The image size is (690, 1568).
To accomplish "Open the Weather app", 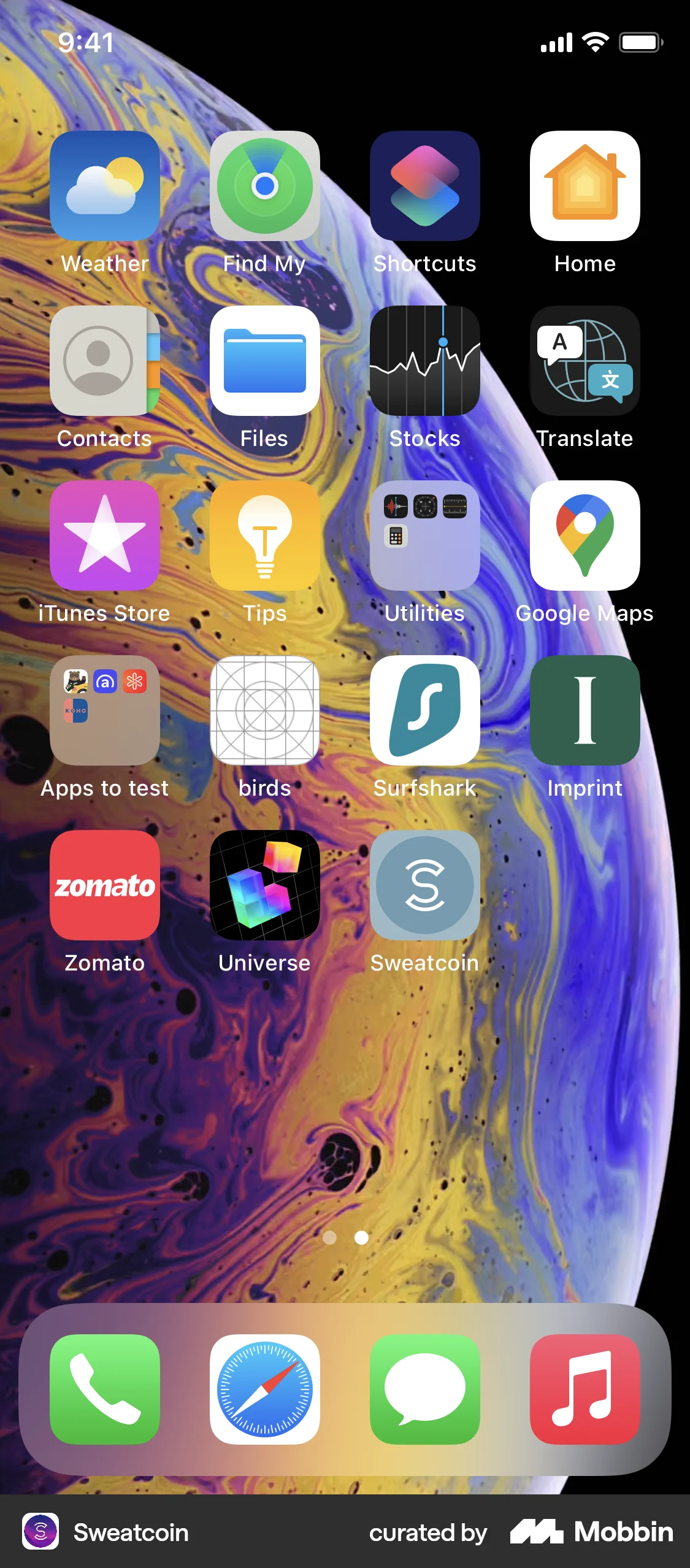I will pyautogui.click(x=105, y=186).
